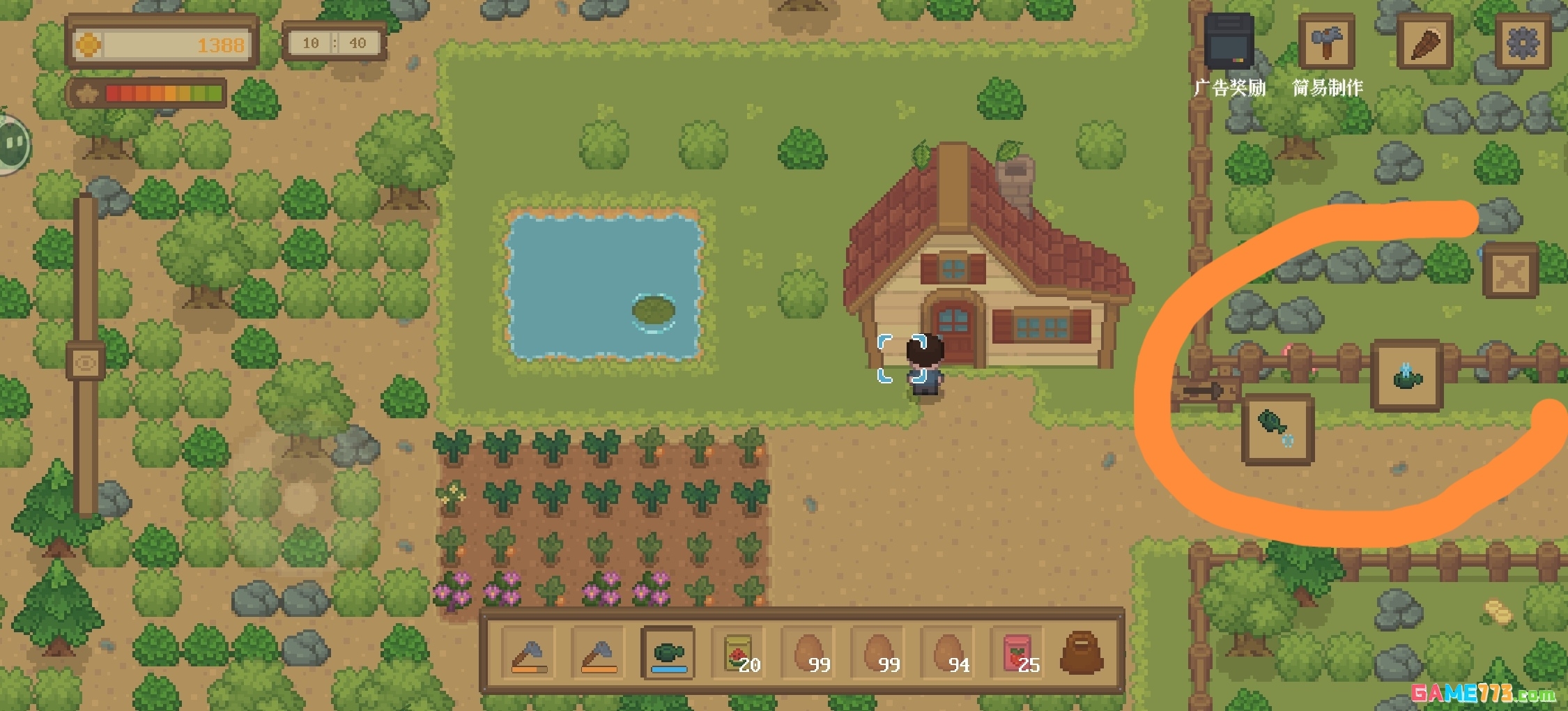Select the seed packet with 20
Viewport: 1568px width, 711px height.
[x=739, y=653]
